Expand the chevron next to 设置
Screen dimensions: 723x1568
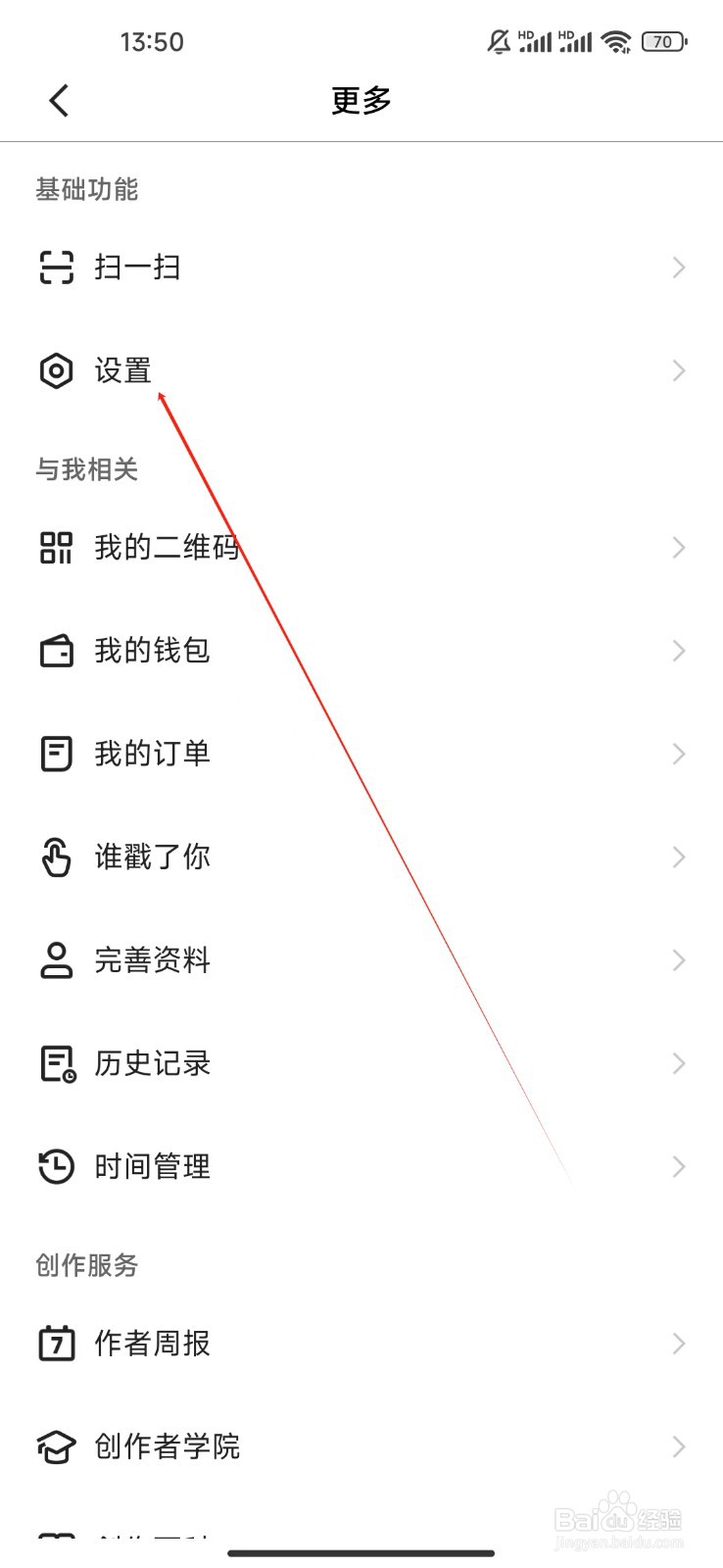pyautogui.click(x=679, y=370)
